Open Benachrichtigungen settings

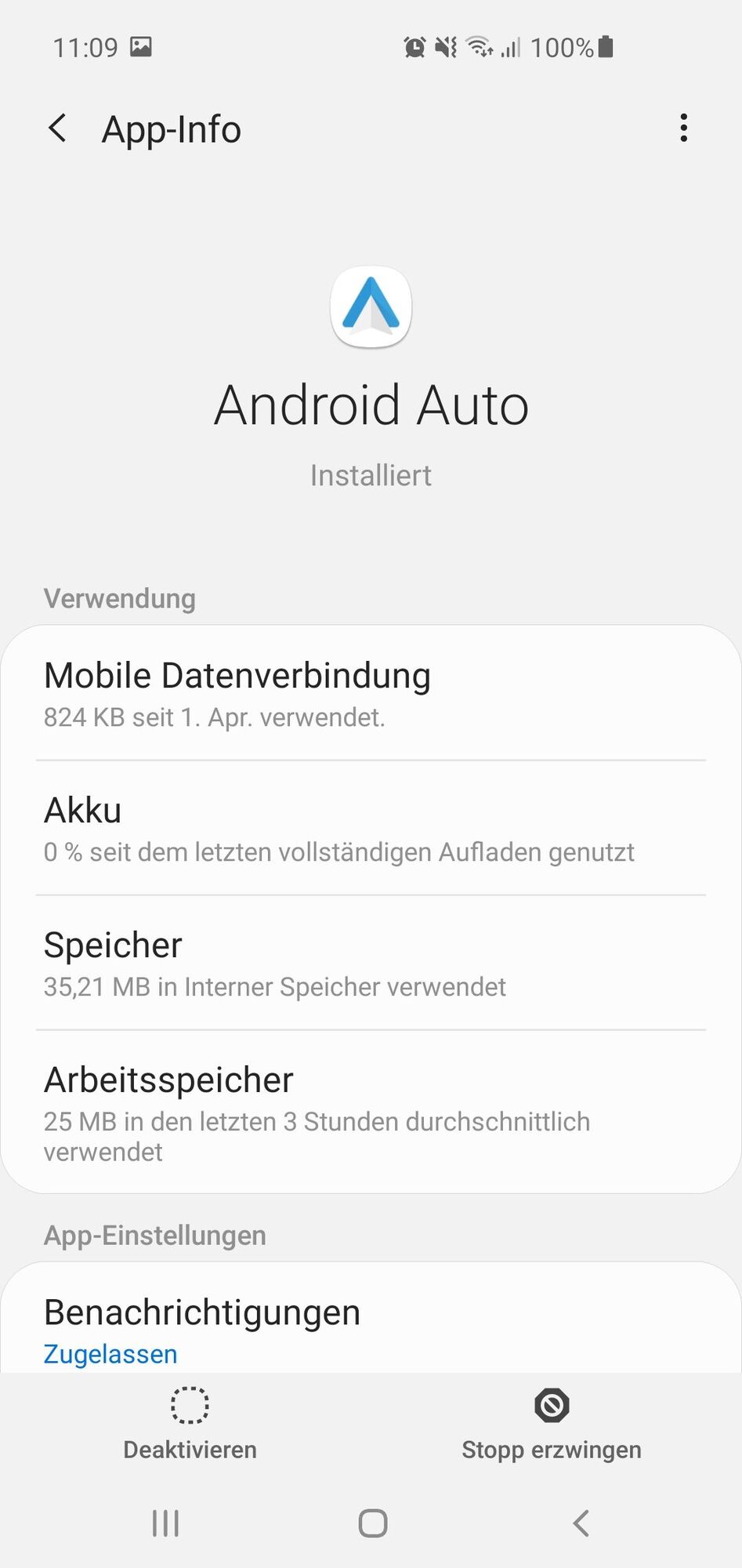pos(371,1328)
